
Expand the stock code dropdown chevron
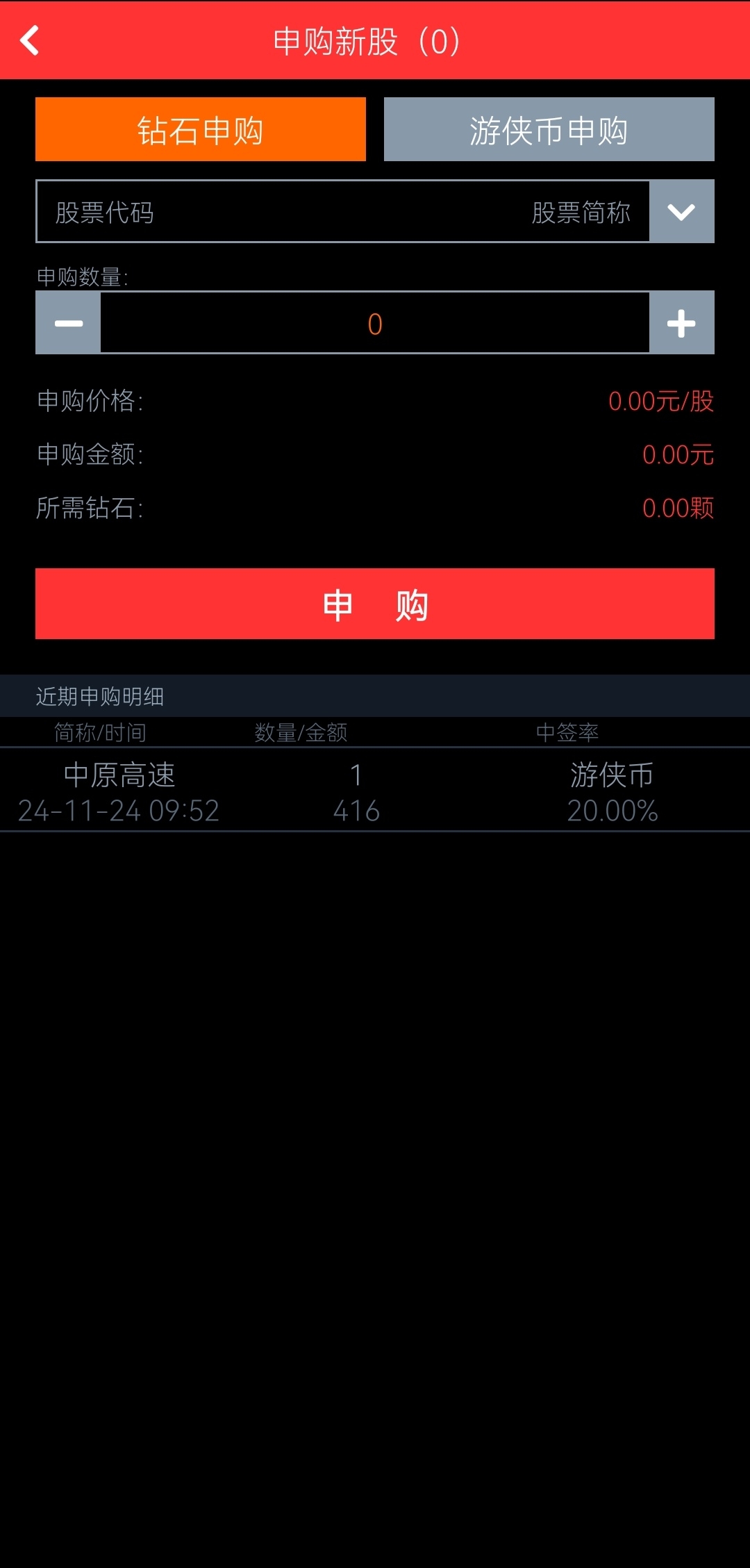[x=682, y=212]
